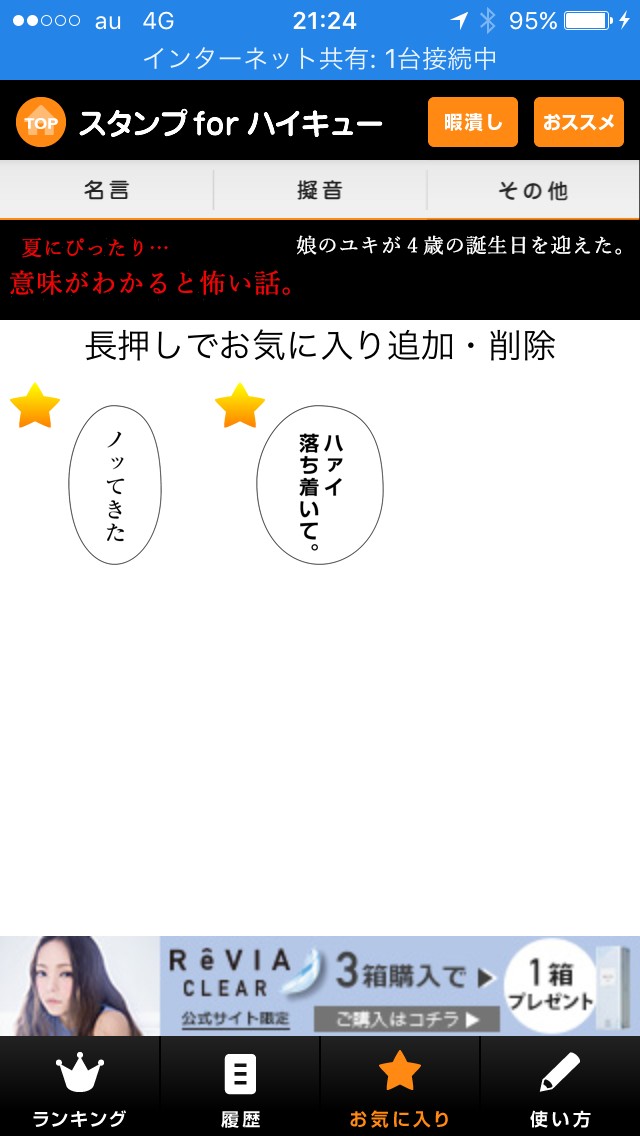640x1136 pixels.
Task: Open the 使い方 how-to tab
Action: 560,1088
